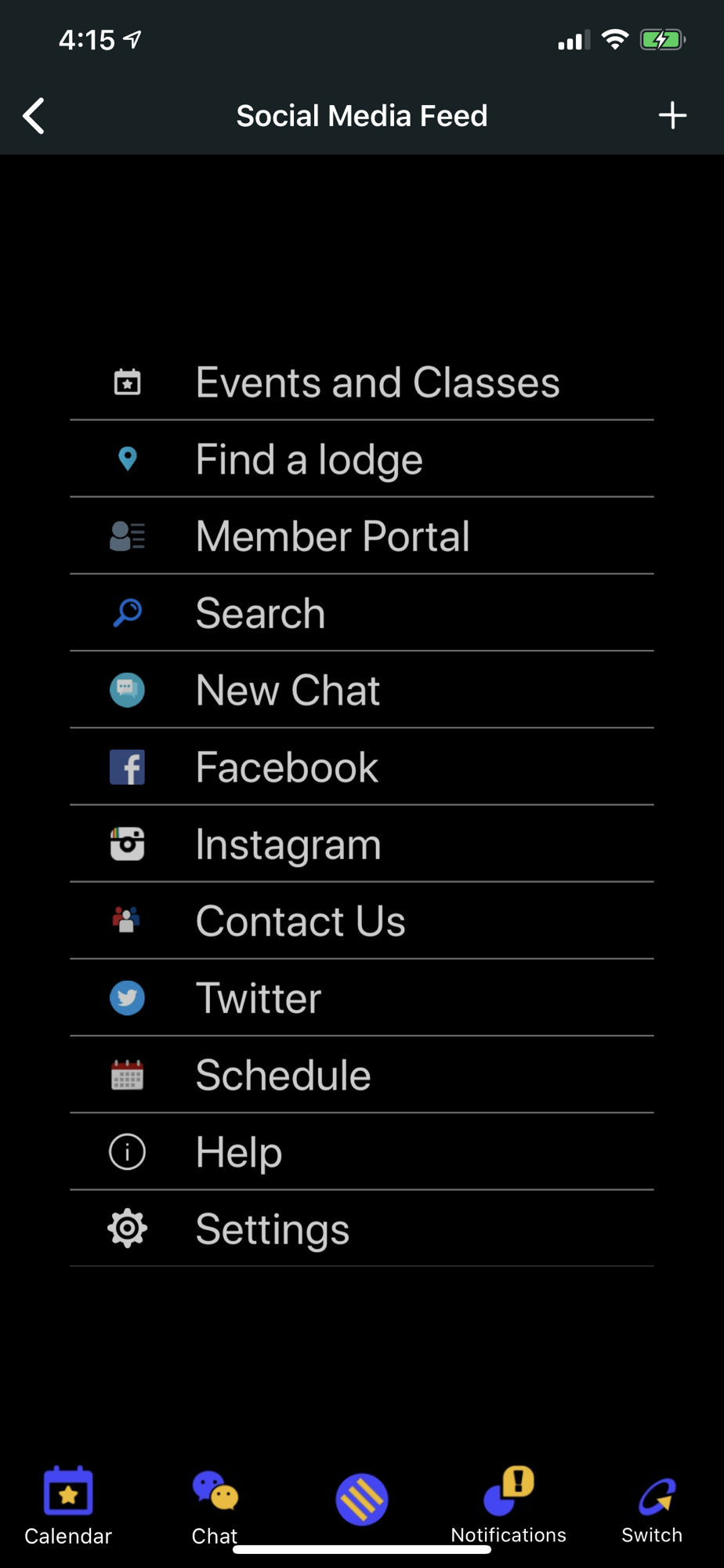Start a New Chat
This screenshot has width=724, height=1568.
362,690
